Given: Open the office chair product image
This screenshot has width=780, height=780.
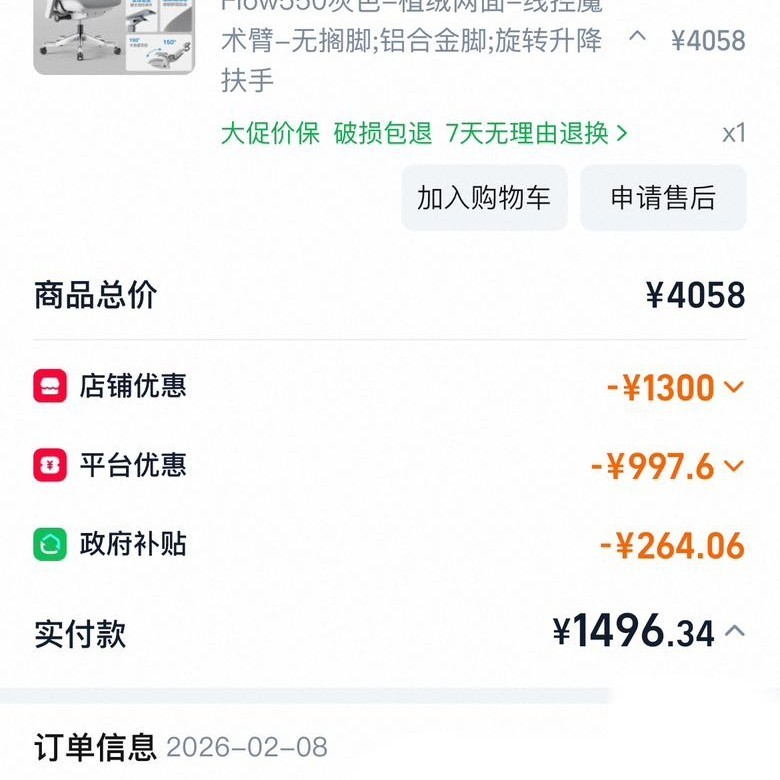Looking at the screenshot, I should pos(114,37).
